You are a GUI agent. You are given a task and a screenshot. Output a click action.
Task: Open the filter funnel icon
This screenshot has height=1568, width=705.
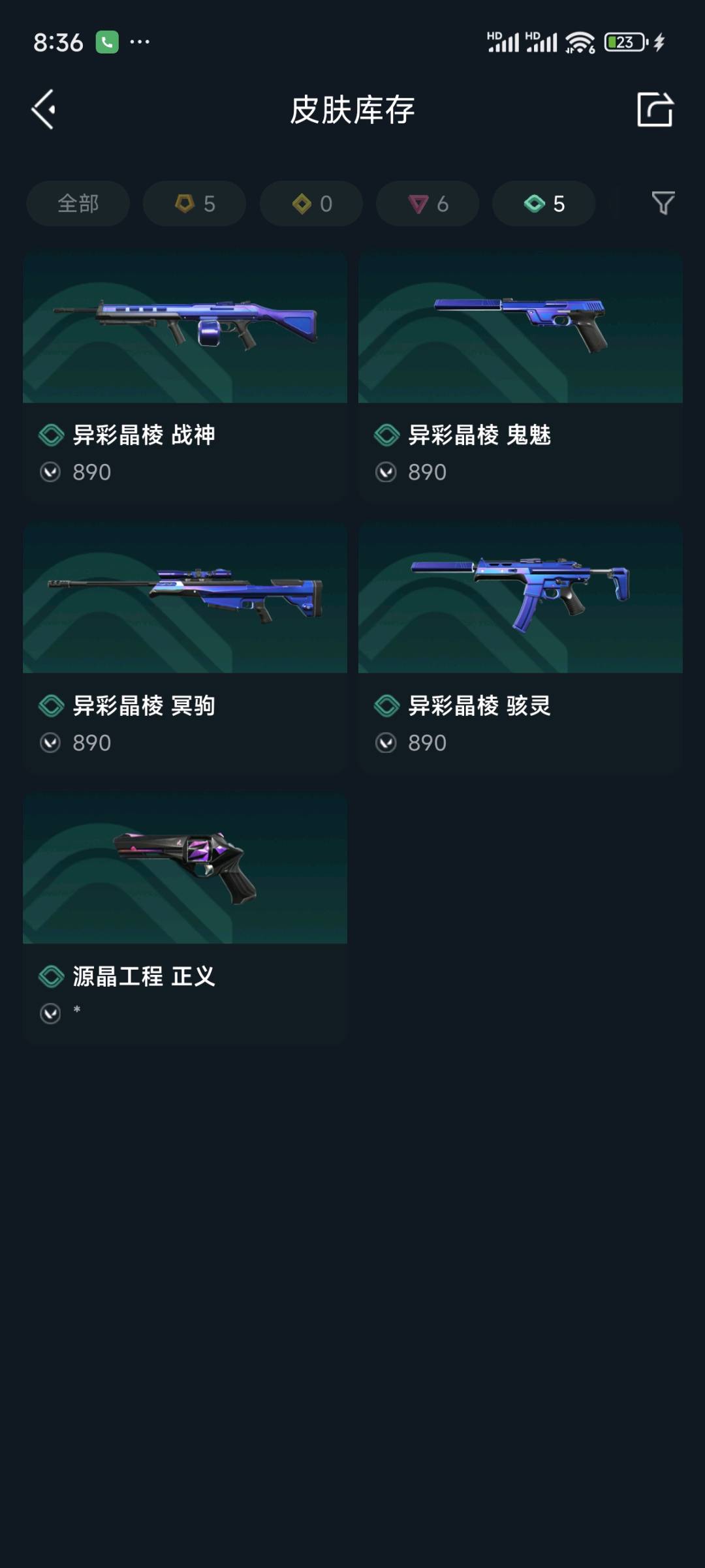point(663,203)
